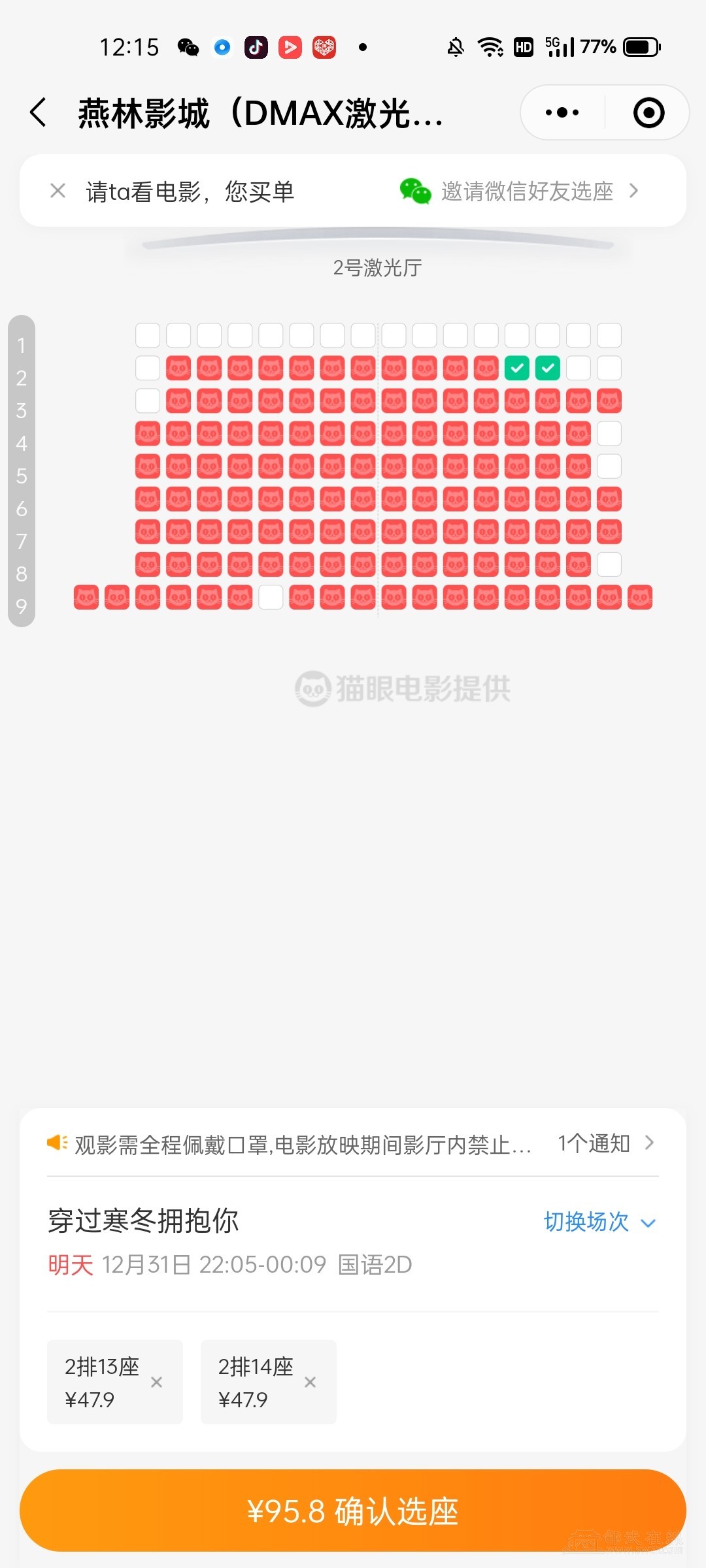The height and width of the screenshot is (1568, 706).
Task: Select the last empty seat in row 4
Action: coord(609,434)
